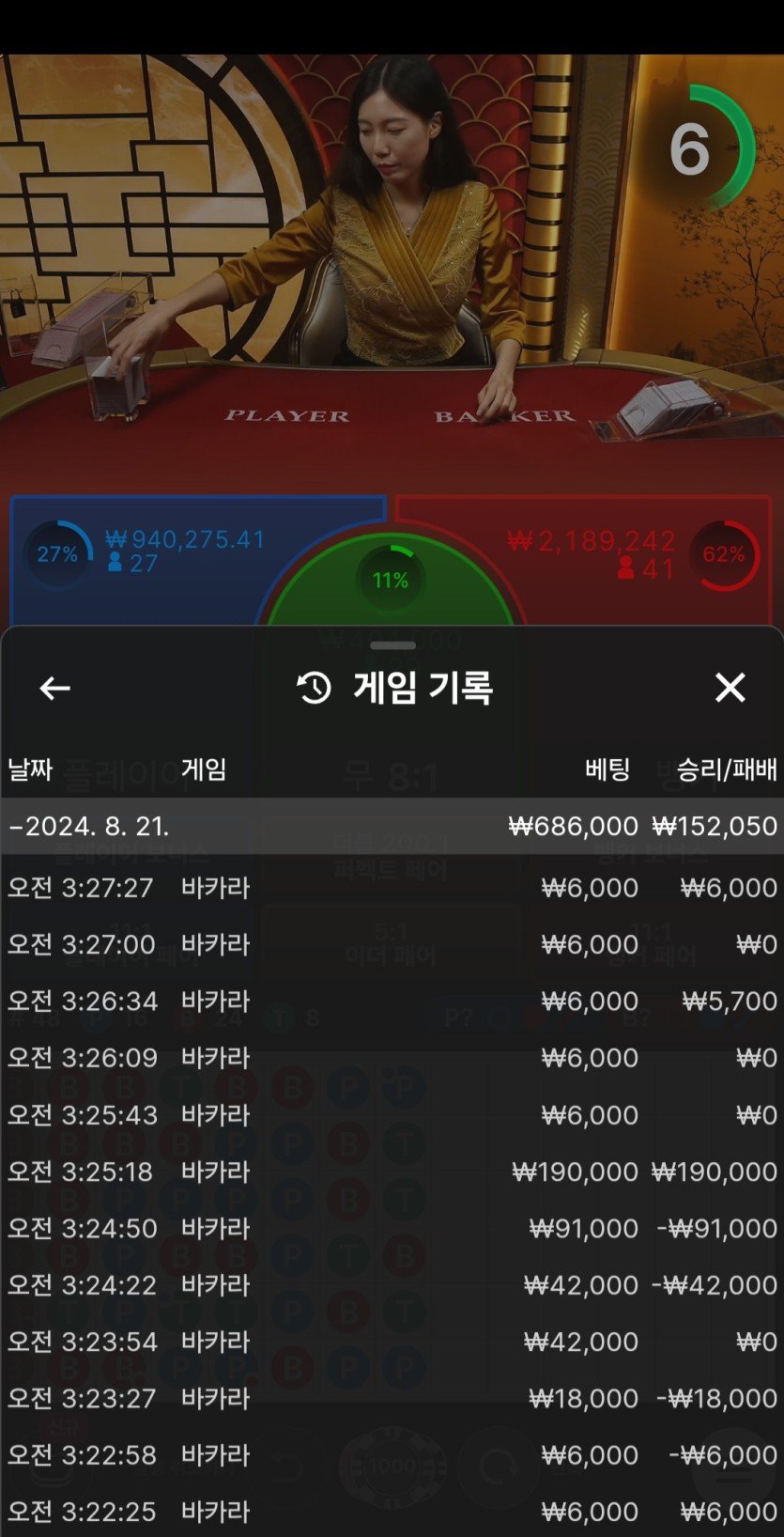Open the 오전 3:25:43 바카라 record

coord(392,1115)
